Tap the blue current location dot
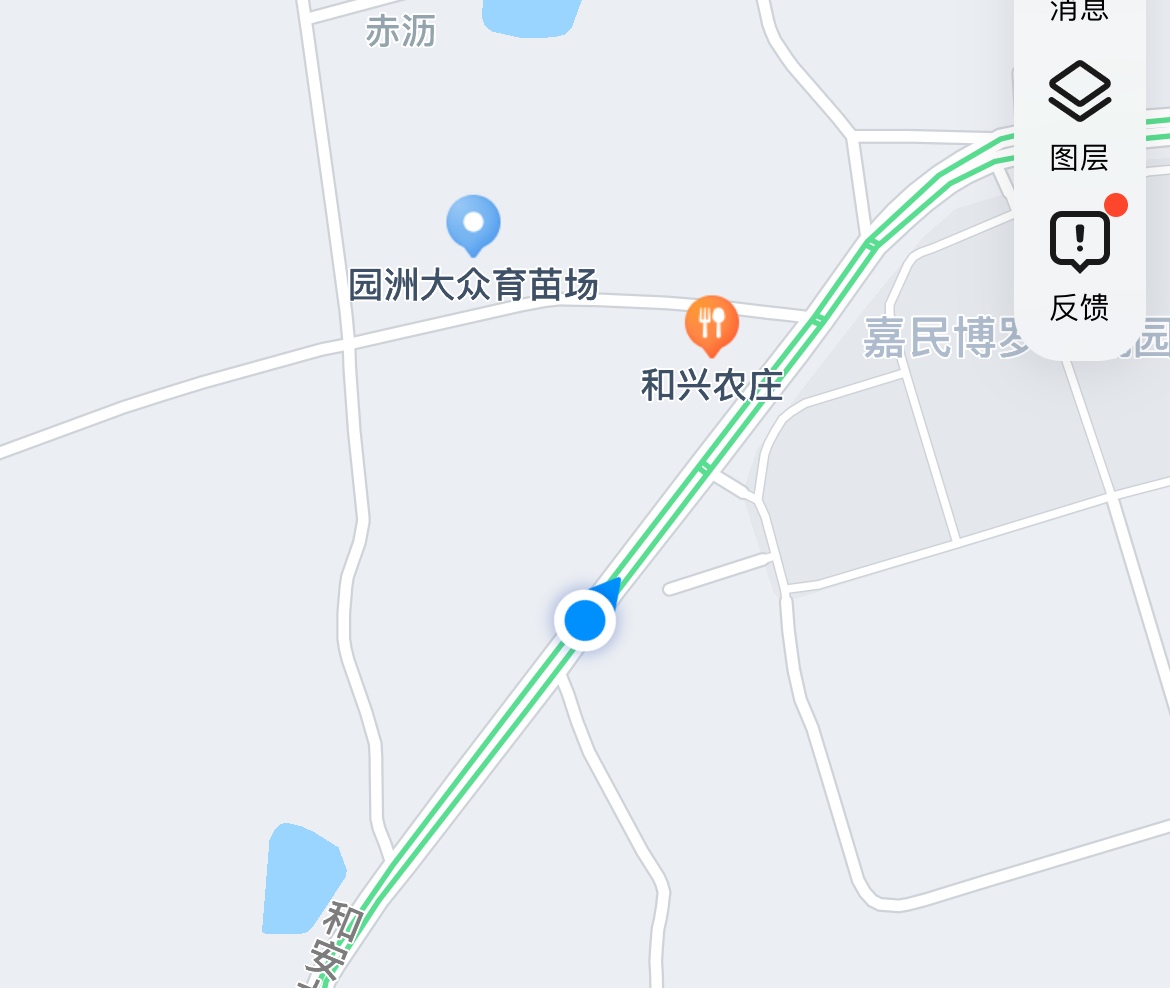The height and width of the screenshot is (988, 1170). [585, 620]
